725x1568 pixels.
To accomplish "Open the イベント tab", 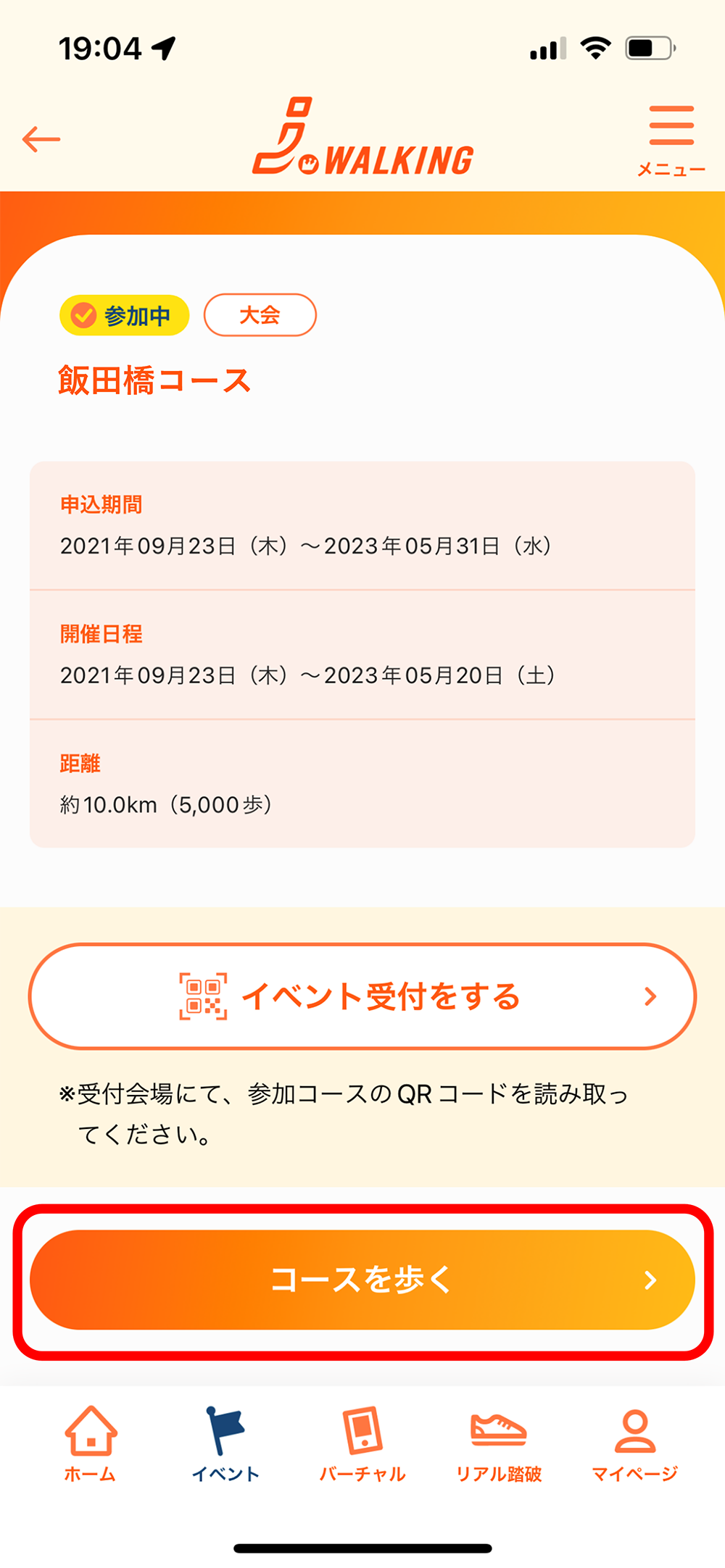I will 225,1443.
